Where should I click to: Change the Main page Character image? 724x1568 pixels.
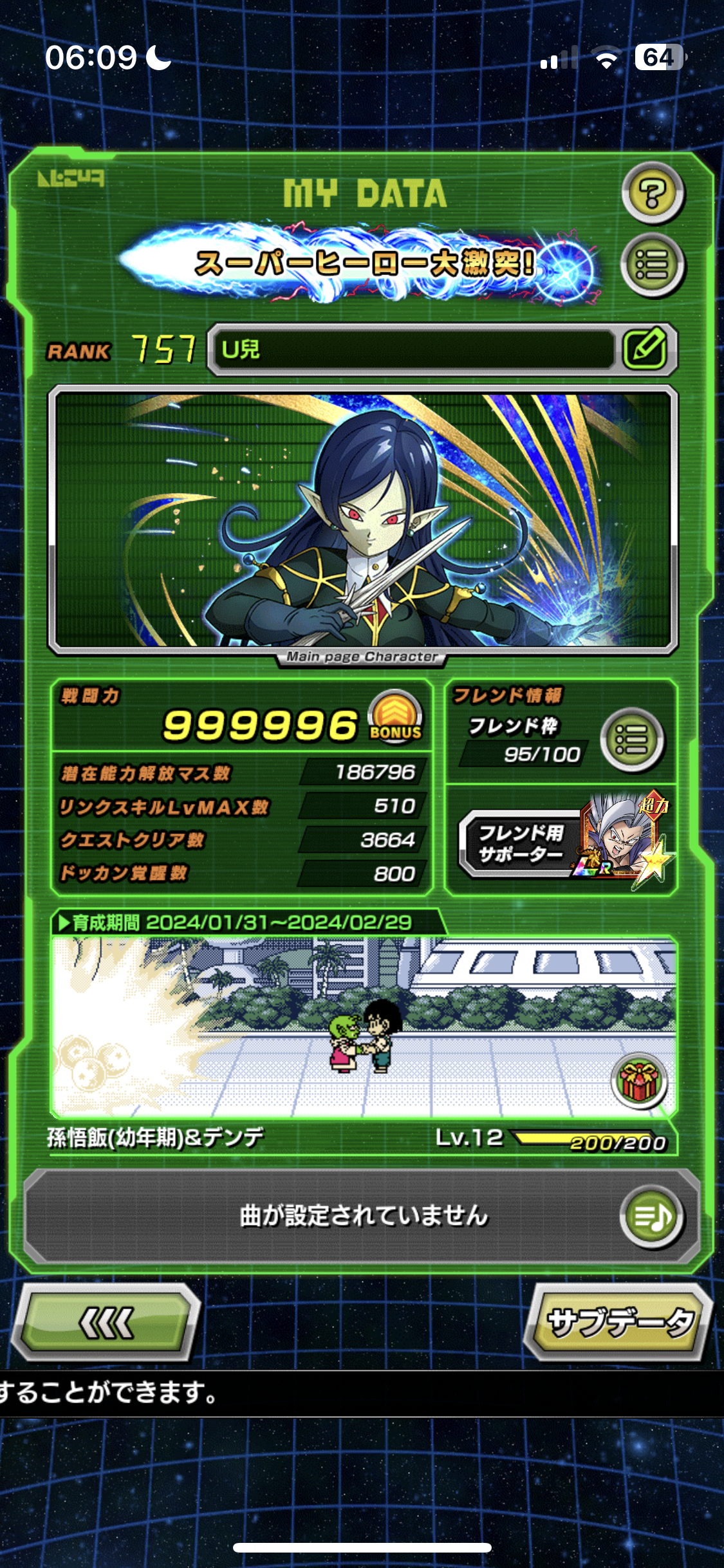pos(362,520)
